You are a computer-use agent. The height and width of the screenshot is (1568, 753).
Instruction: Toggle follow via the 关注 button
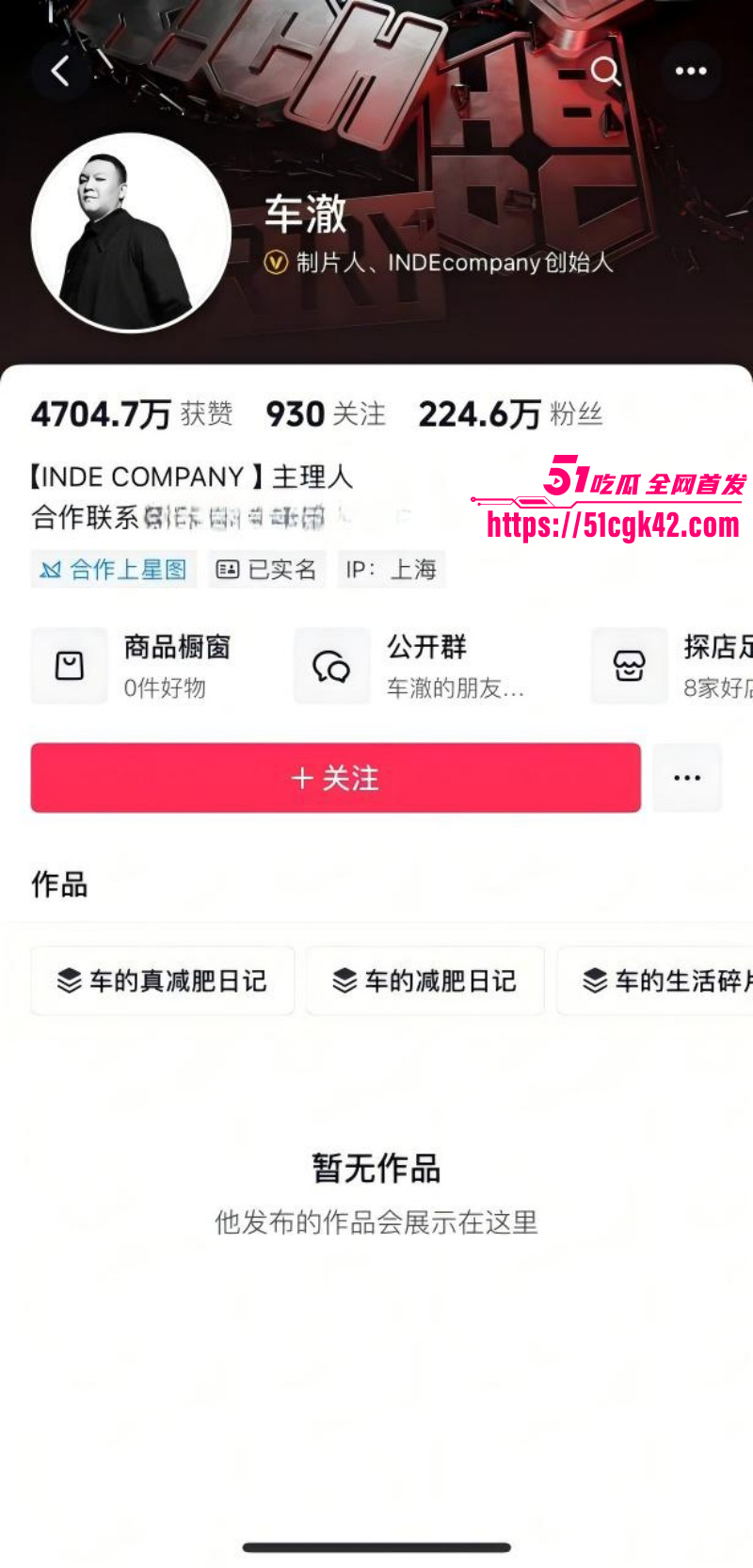[x=334, y=778]
